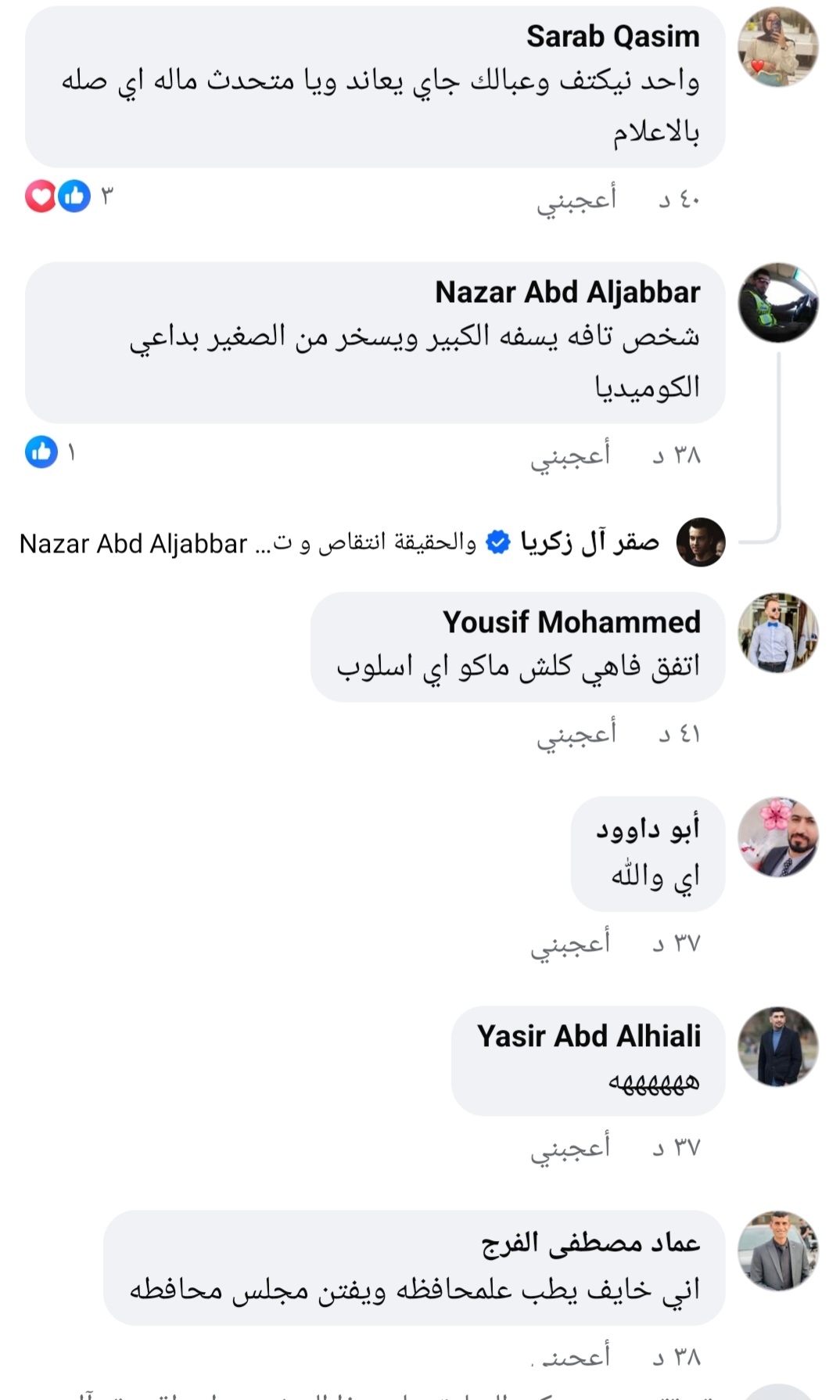Open Sarab Qasim's profile name
This screenshot has height=1400, width=840.
pos(612,37)
